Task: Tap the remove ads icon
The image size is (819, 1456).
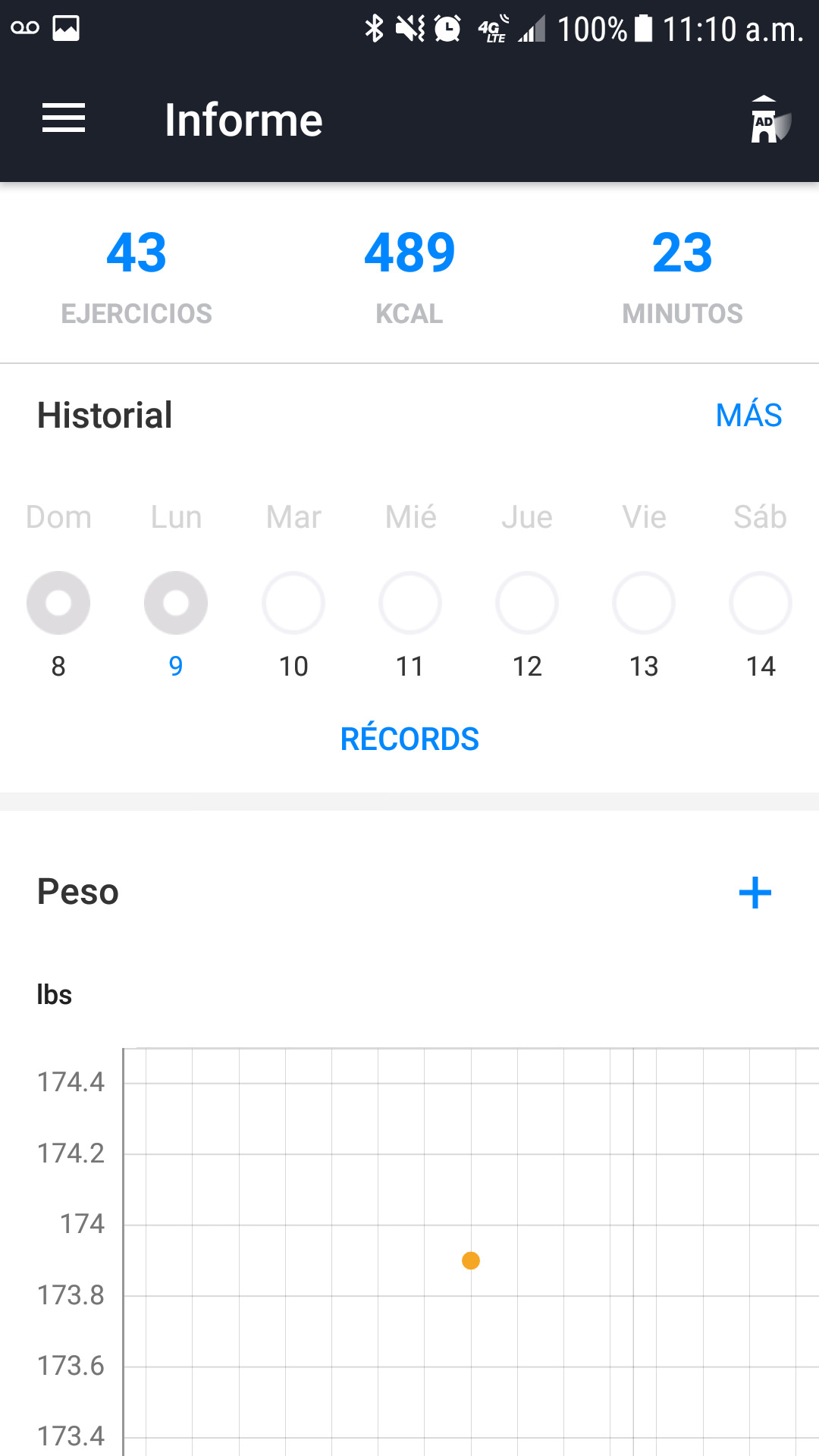Action: tap(768, 120)
